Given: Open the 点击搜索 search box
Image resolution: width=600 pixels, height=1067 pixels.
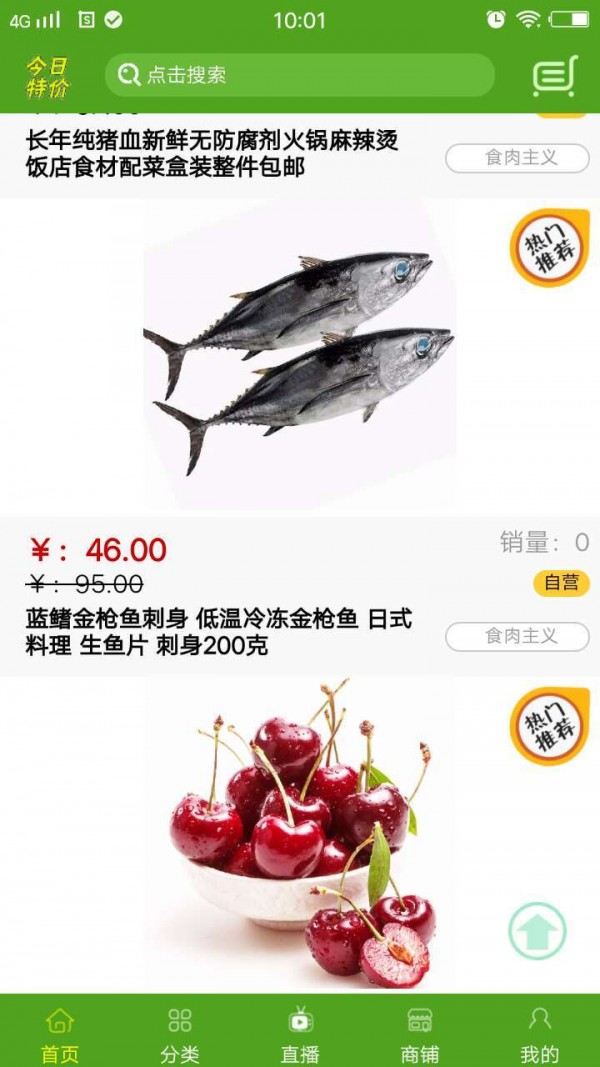Looking at the screenshot, I should point(299,75).
